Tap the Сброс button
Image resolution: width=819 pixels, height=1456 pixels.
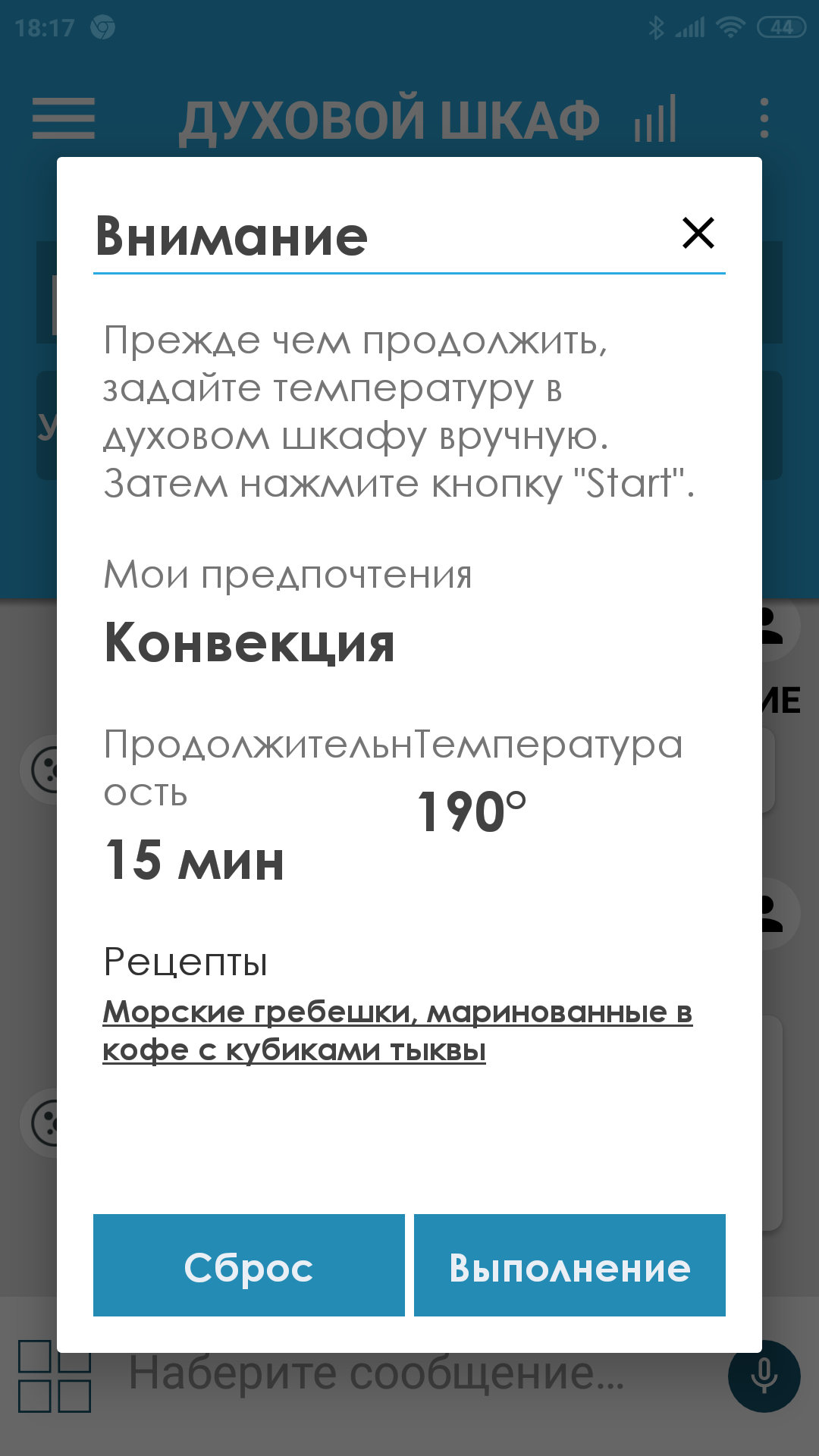click(249, 1265)
